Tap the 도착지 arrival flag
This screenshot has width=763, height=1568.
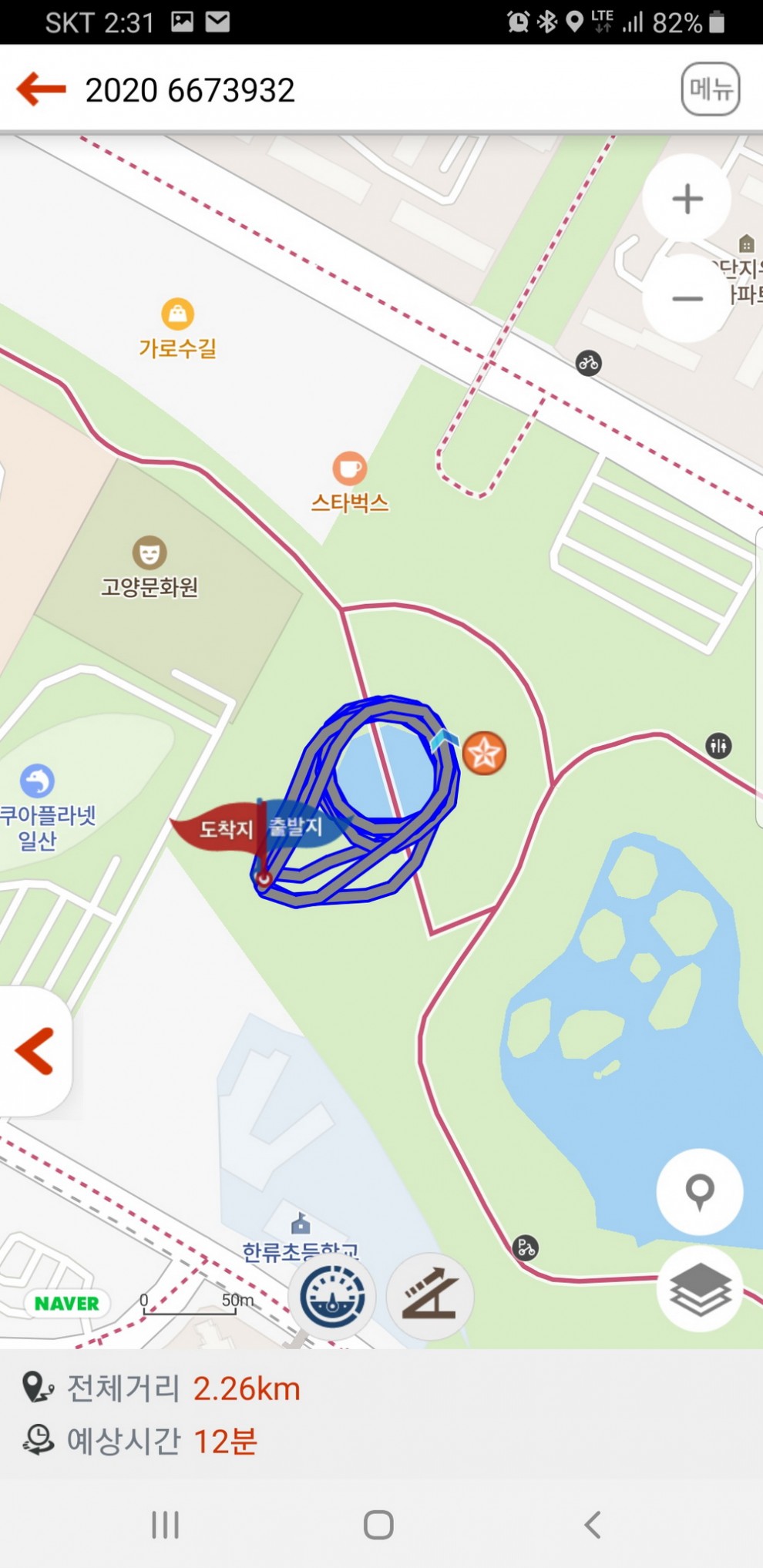pos(220,830)
